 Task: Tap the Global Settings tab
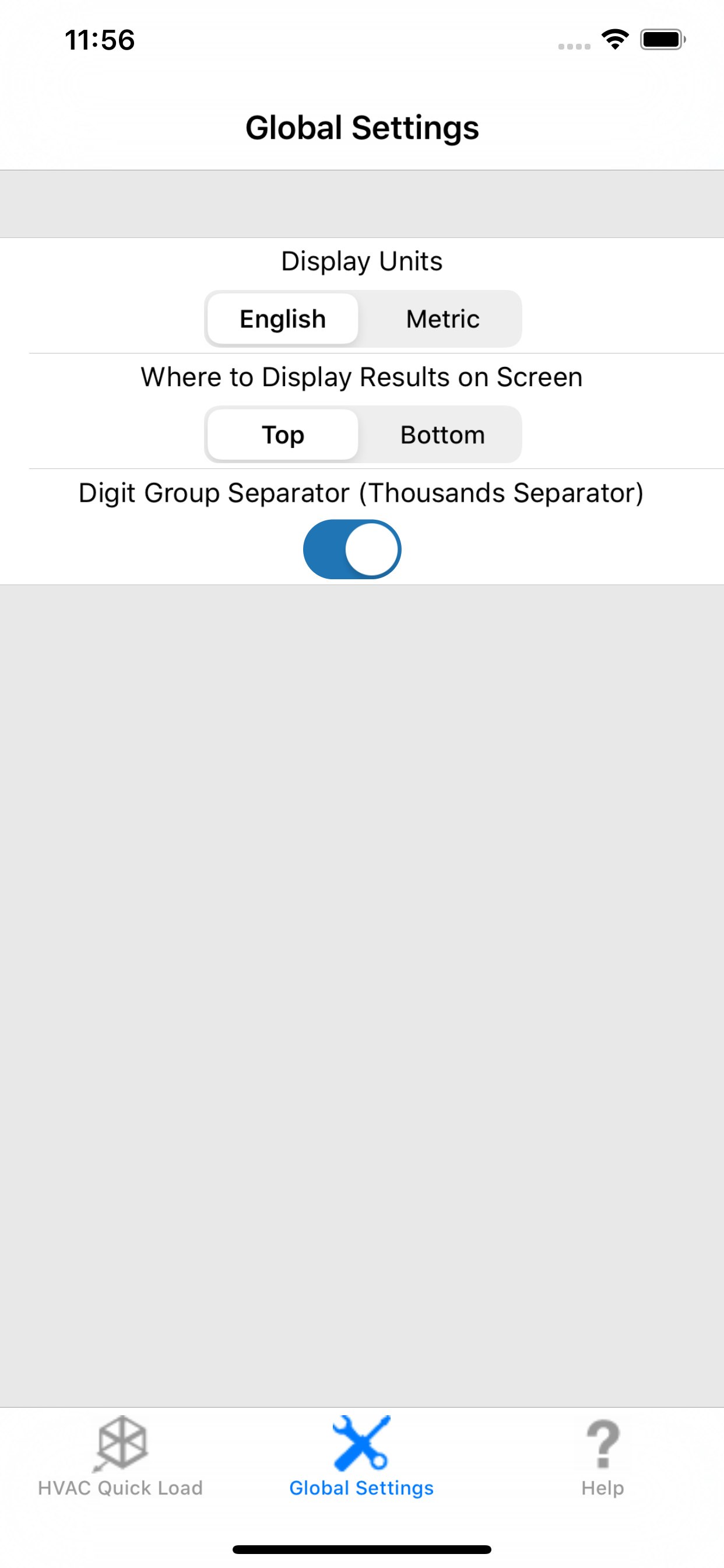[x=361, y=1456]
